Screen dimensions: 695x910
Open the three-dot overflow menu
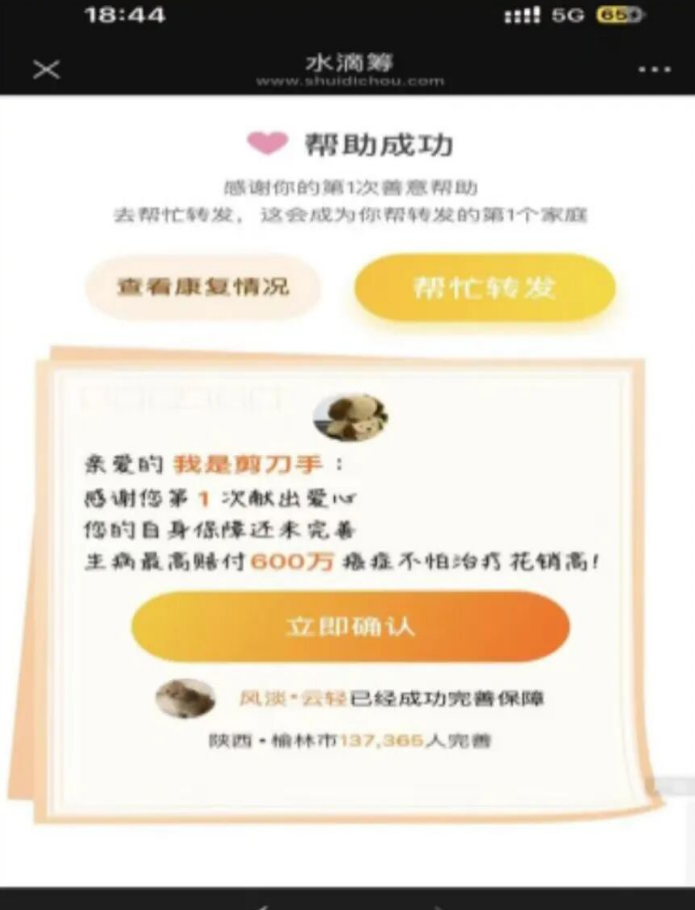point(654,70)
